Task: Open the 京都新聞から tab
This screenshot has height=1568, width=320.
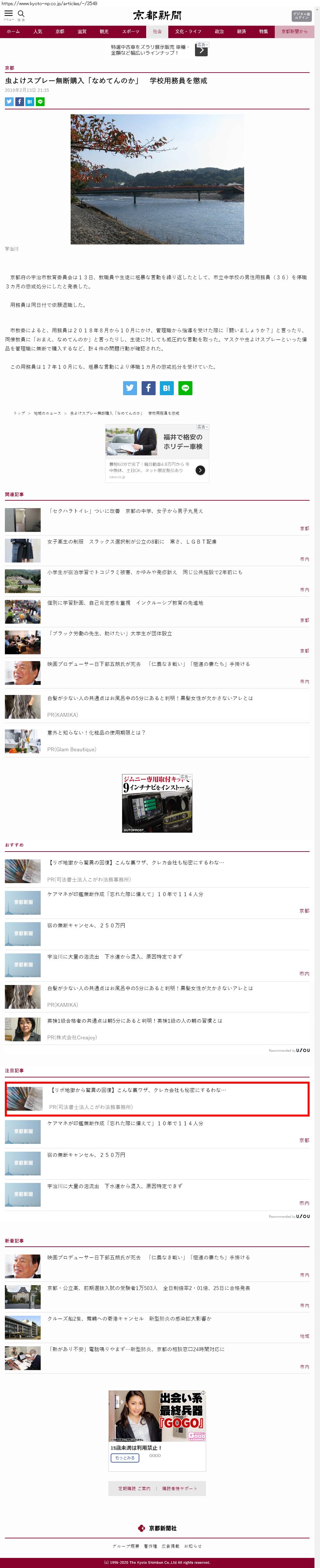Action: 295,31
